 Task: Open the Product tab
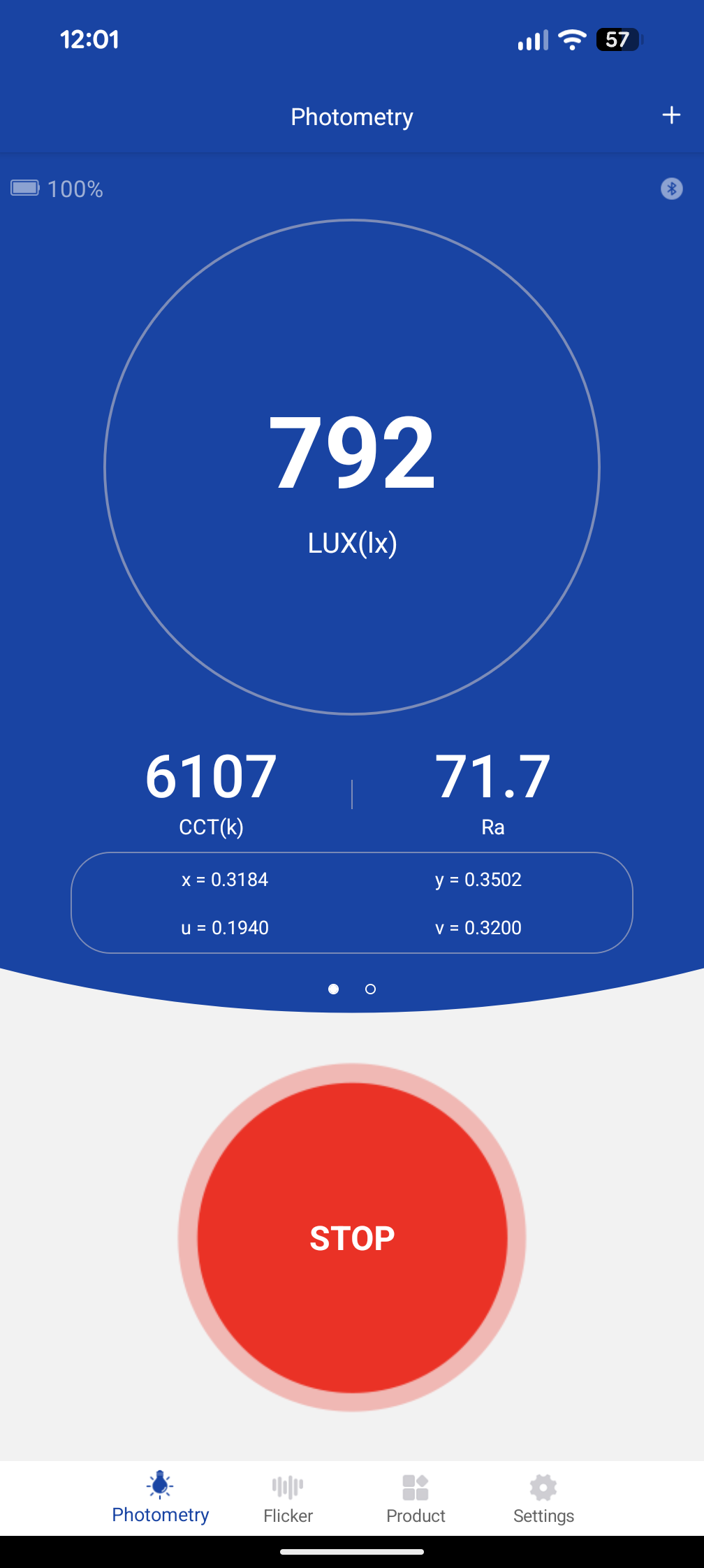point(416,1499)
